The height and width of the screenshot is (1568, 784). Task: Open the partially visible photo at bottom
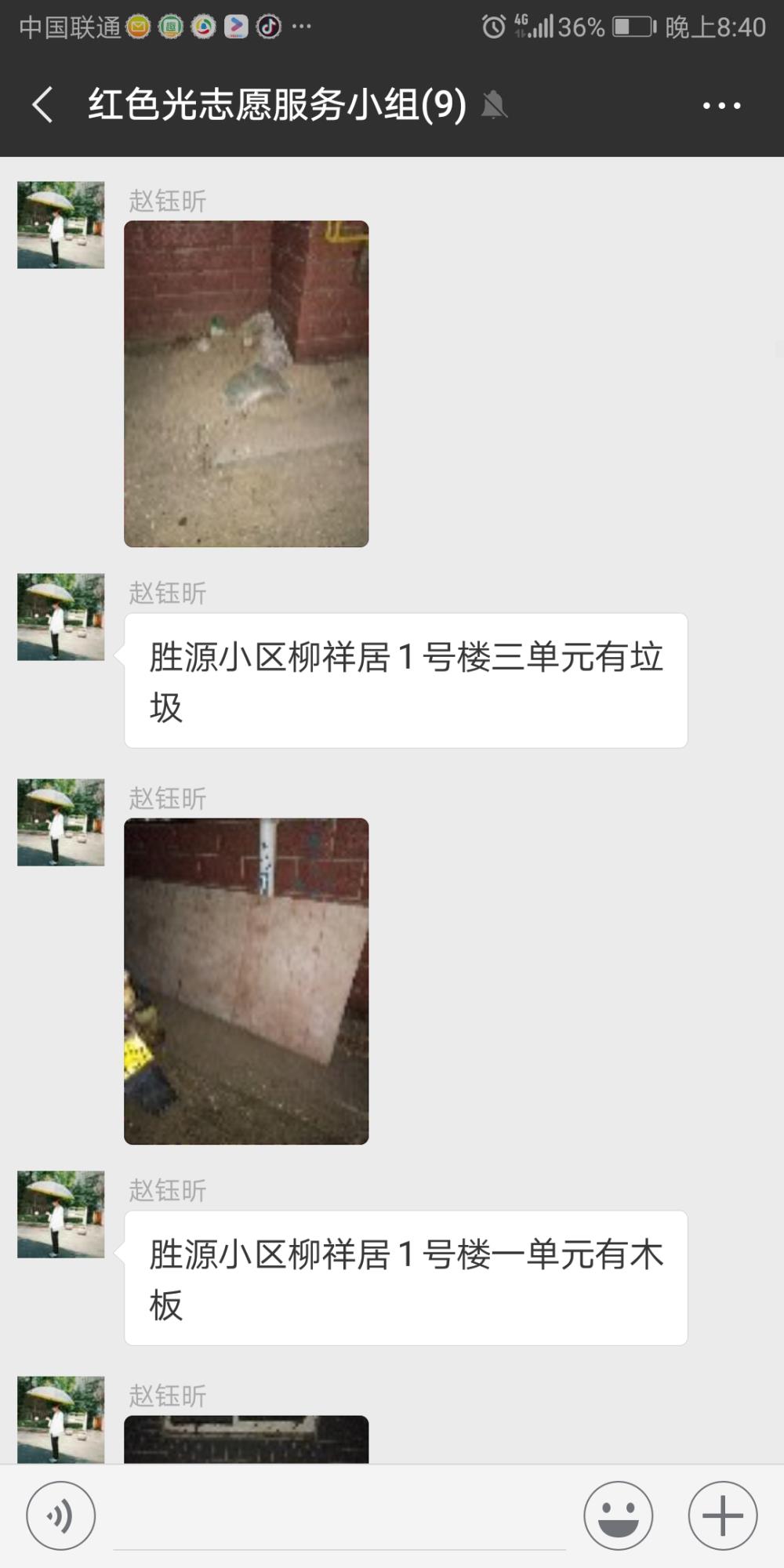246,1439
